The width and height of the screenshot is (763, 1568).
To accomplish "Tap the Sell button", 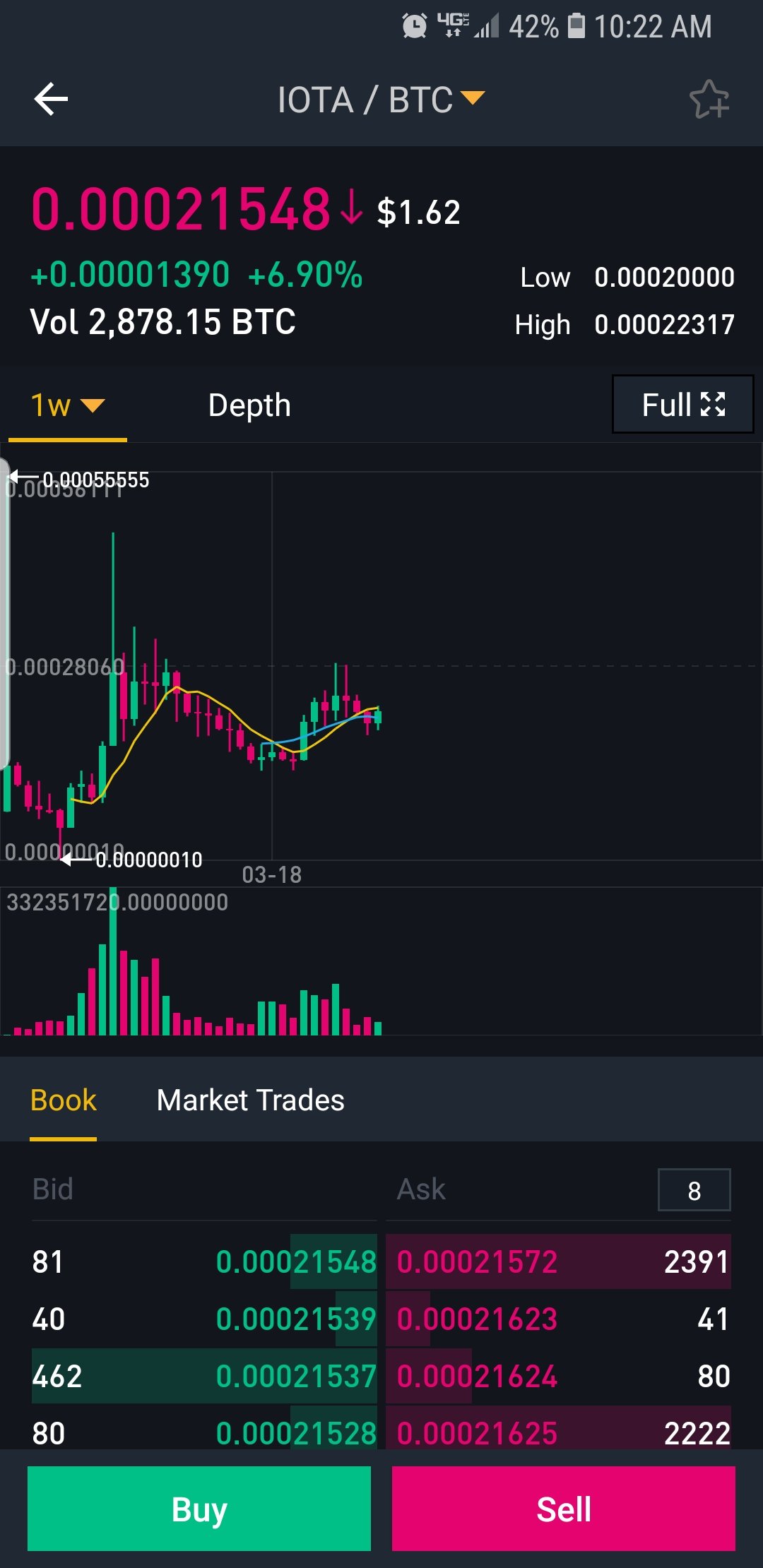I will coord(564,1509).
